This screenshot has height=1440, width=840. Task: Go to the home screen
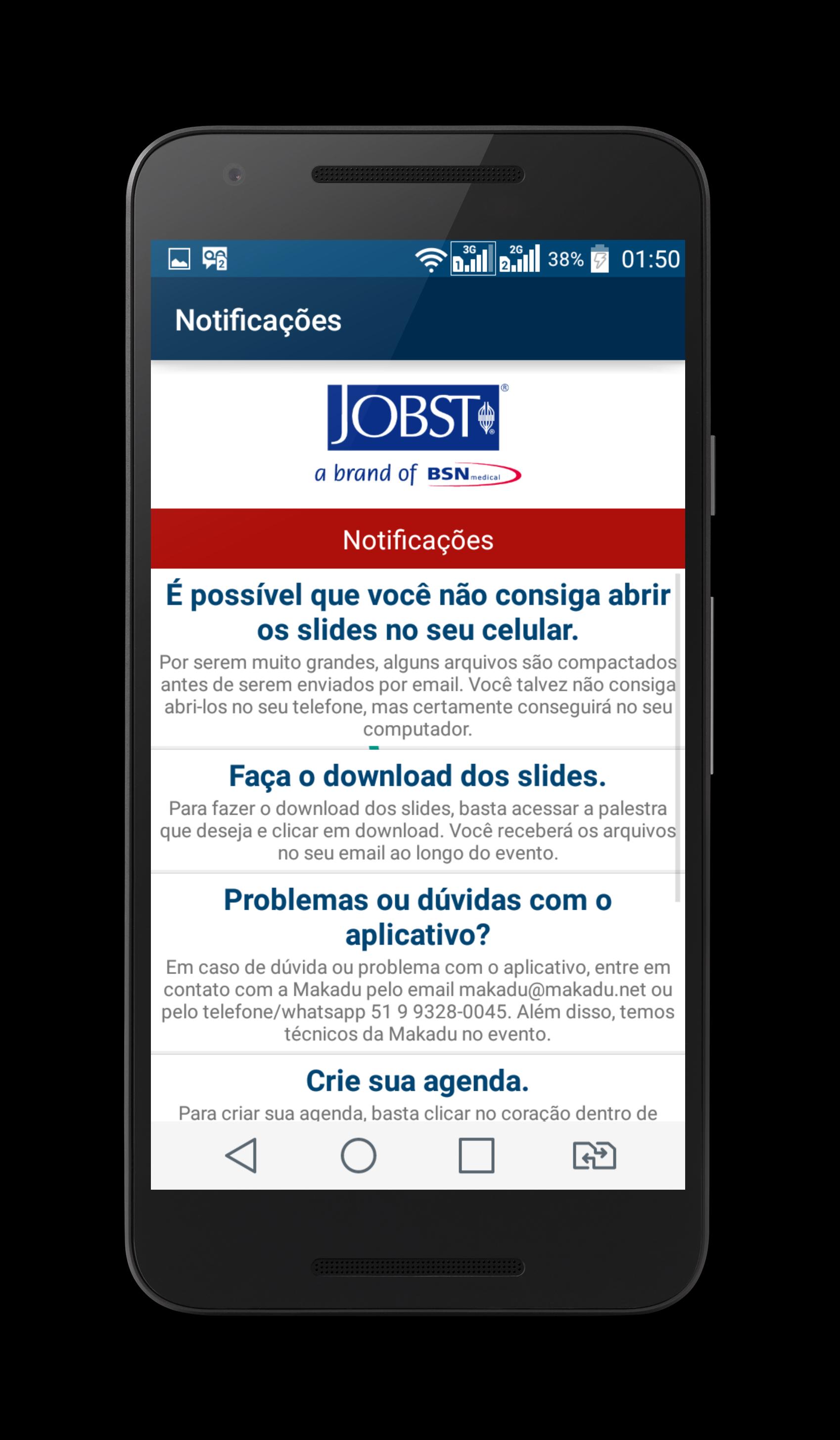(358, 1155)
